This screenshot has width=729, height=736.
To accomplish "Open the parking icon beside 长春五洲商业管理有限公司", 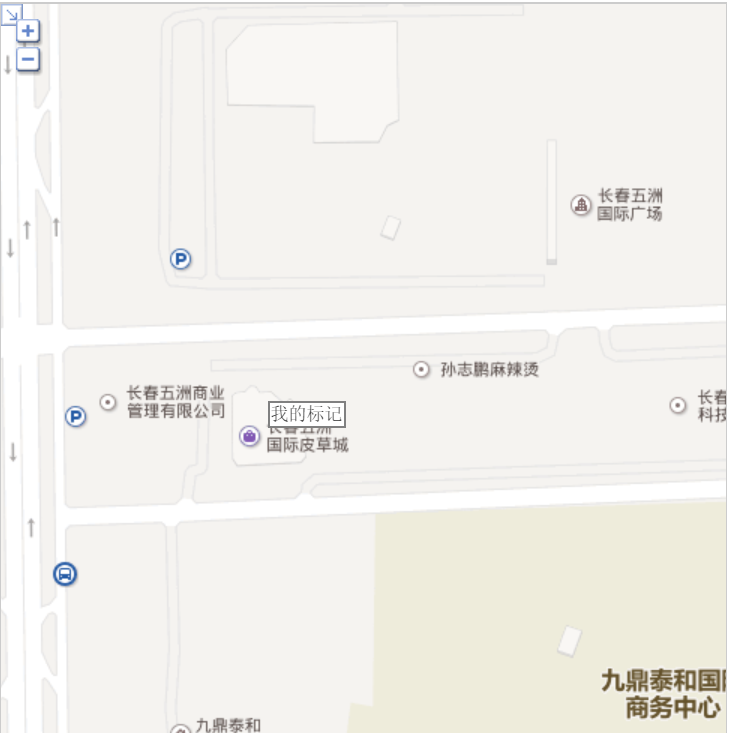I will 76,416.
